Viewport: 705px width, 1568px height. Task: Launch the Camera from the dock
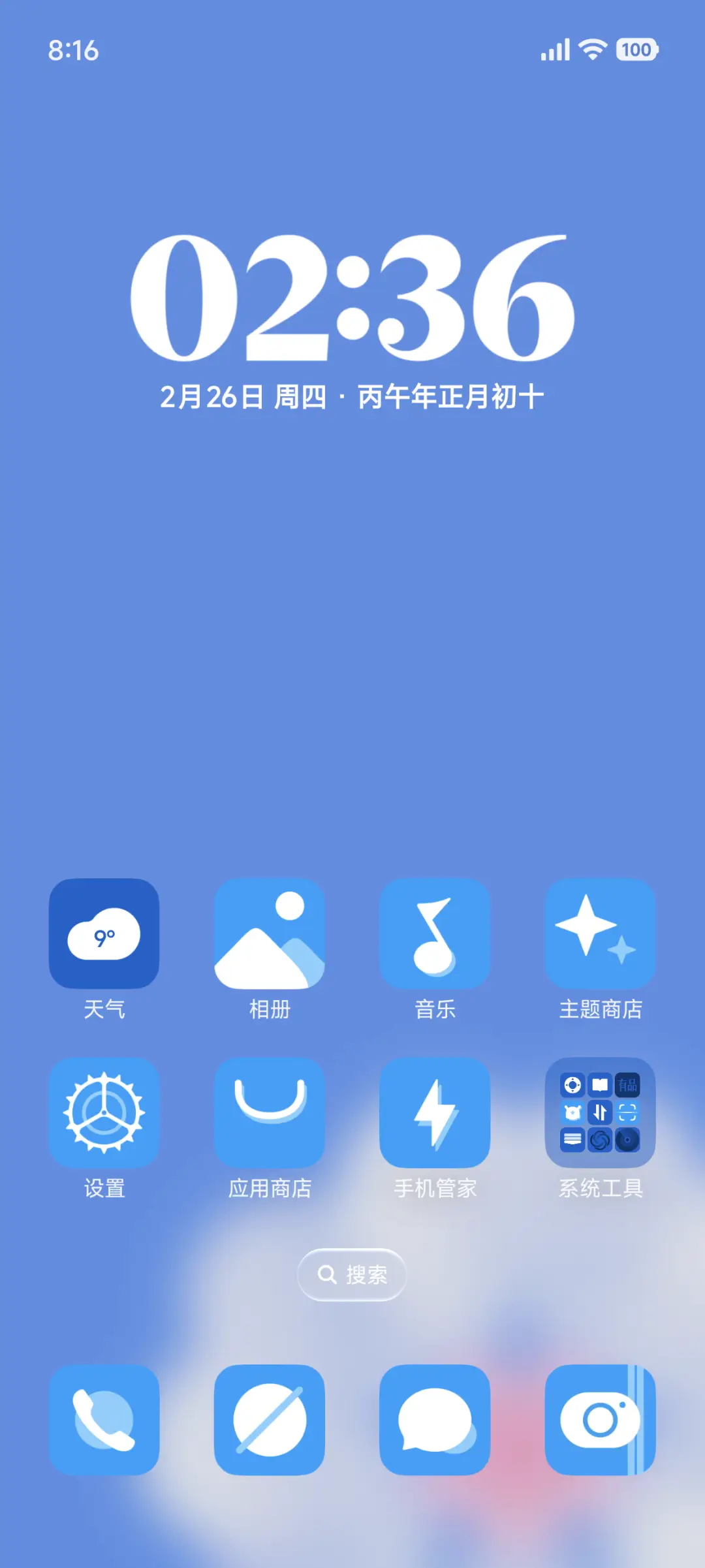point(601,1419)
